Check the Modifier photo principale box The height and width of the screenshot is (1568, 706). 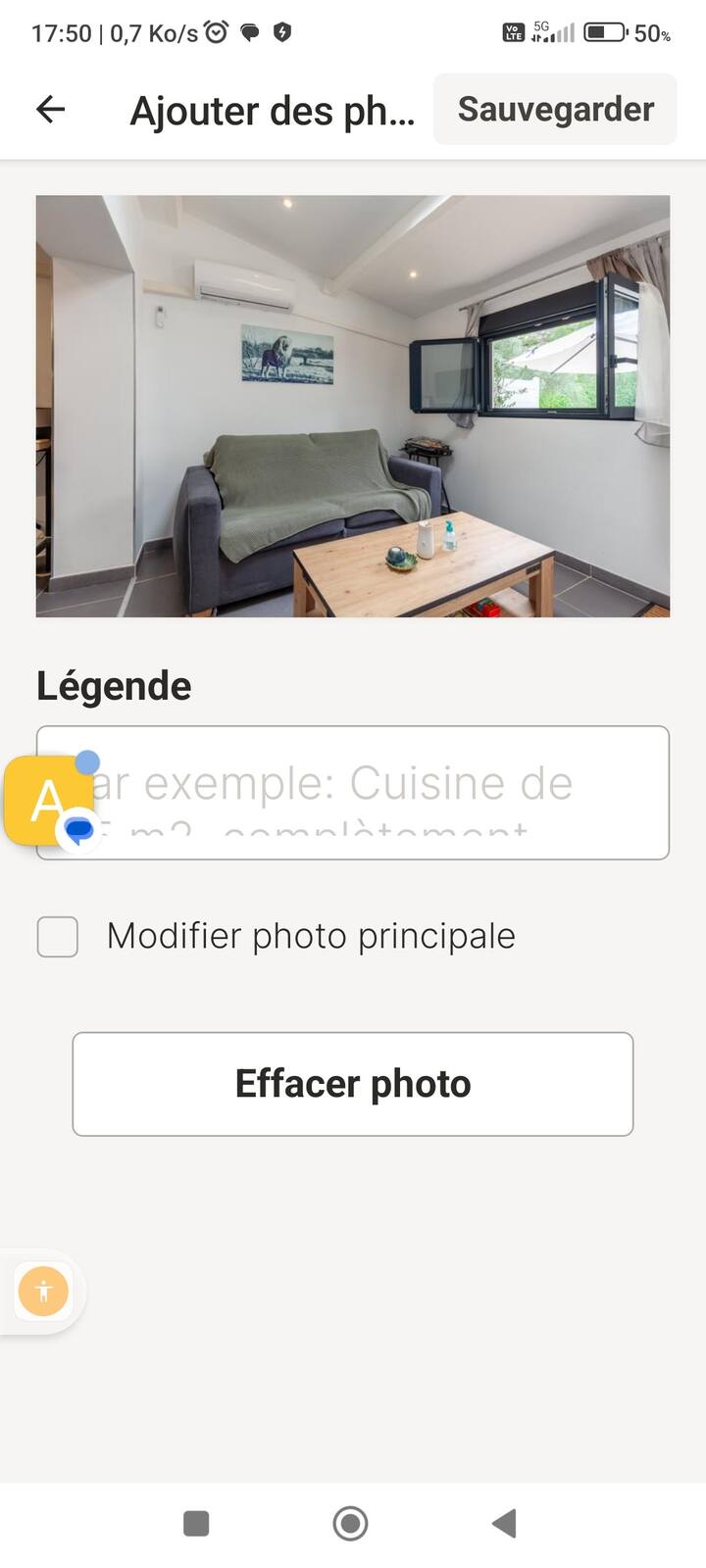coord(58,937)
